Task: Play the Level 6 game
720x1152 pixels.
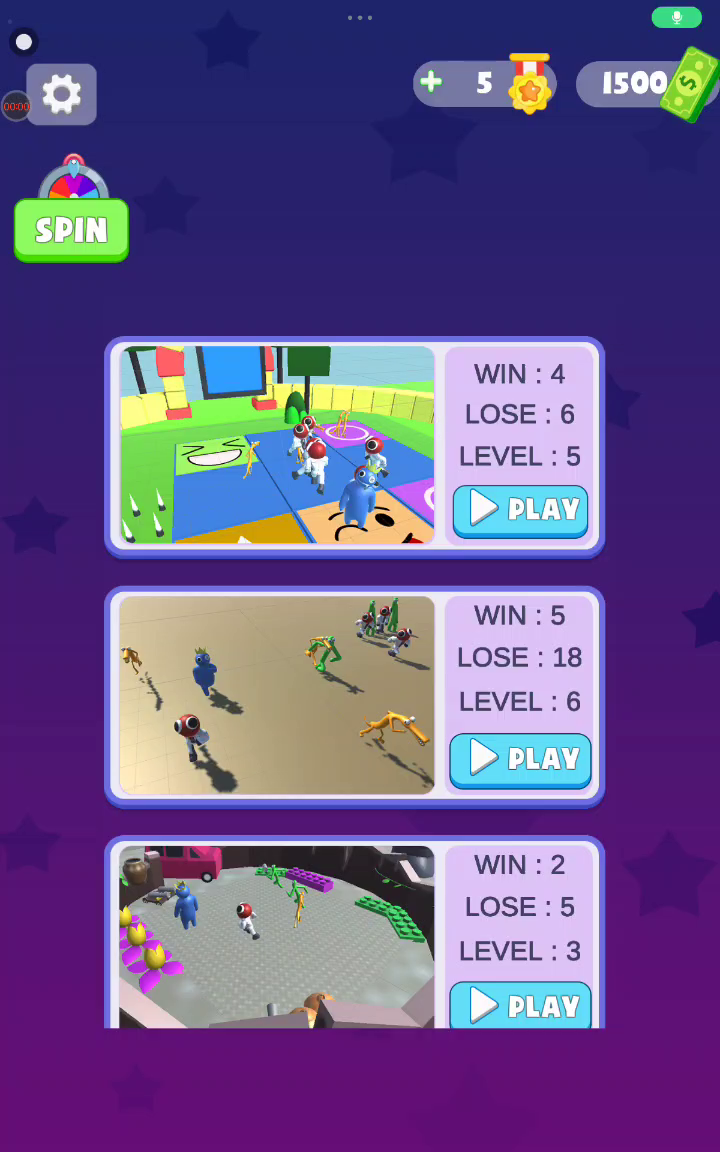Action: [x=520, y=759]
